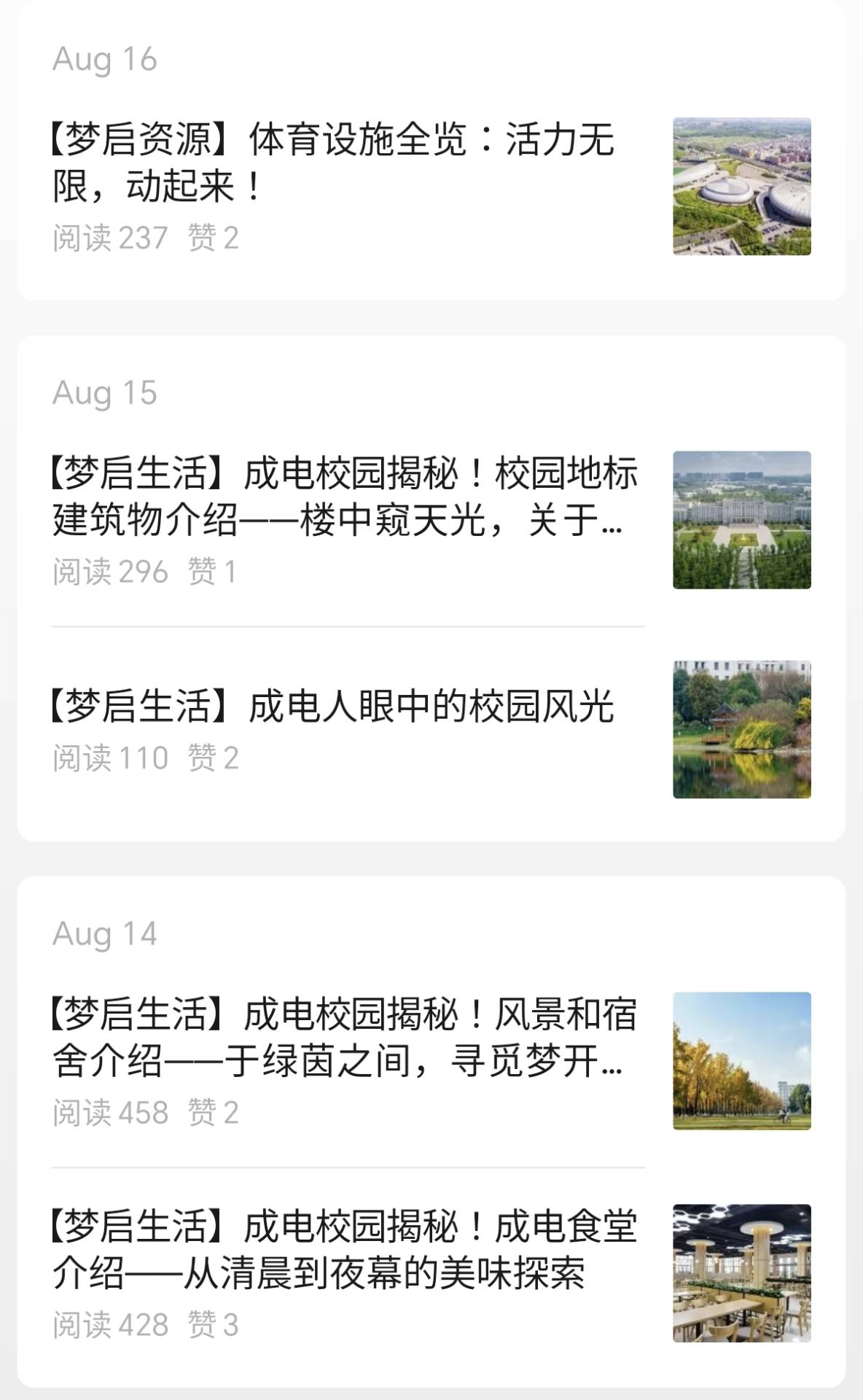This screenshot has width=863, height=1400.
Task: Click the campus landmark article thumbnail
Action: [x=743, y=521]
